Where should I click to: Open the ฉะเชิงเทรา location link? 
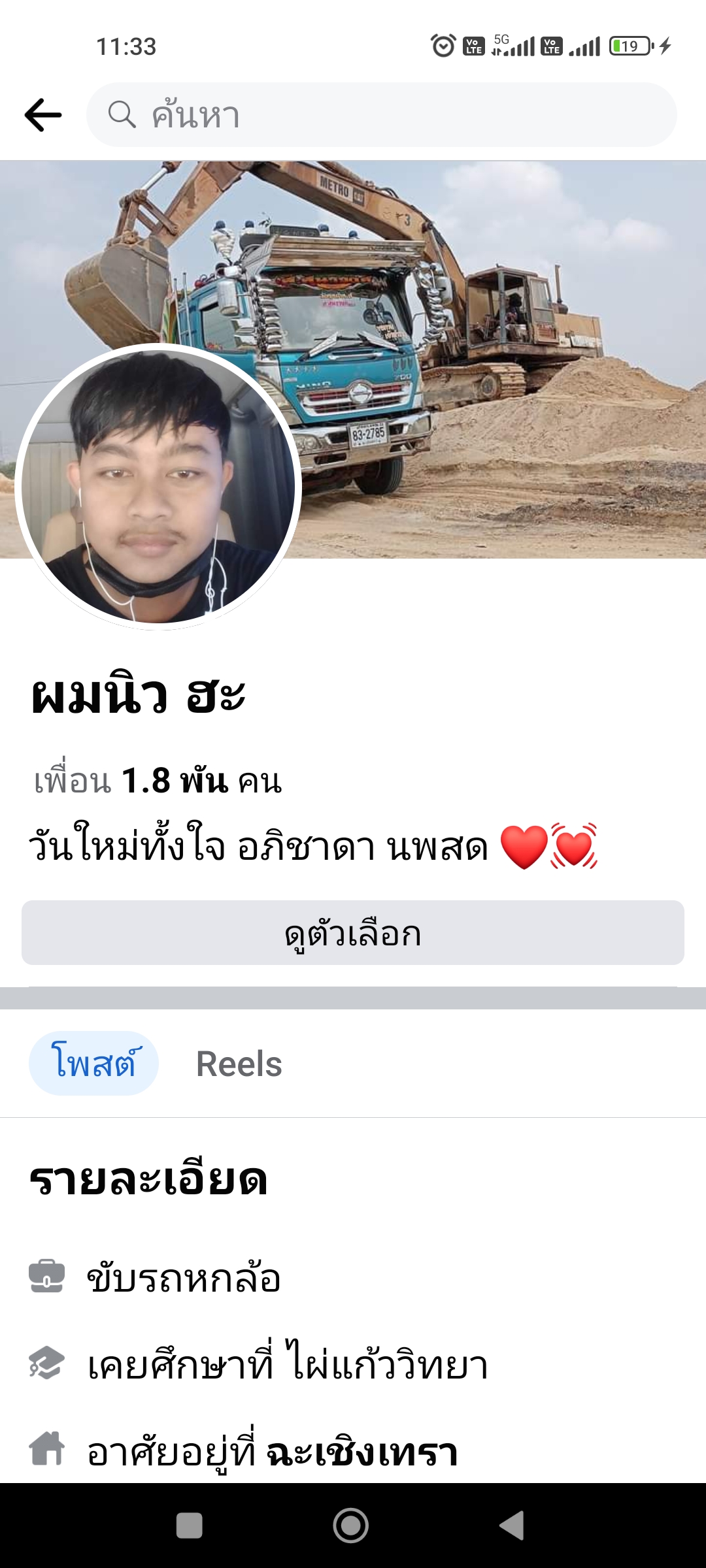pyautogui.click(x=361, y=1452)
